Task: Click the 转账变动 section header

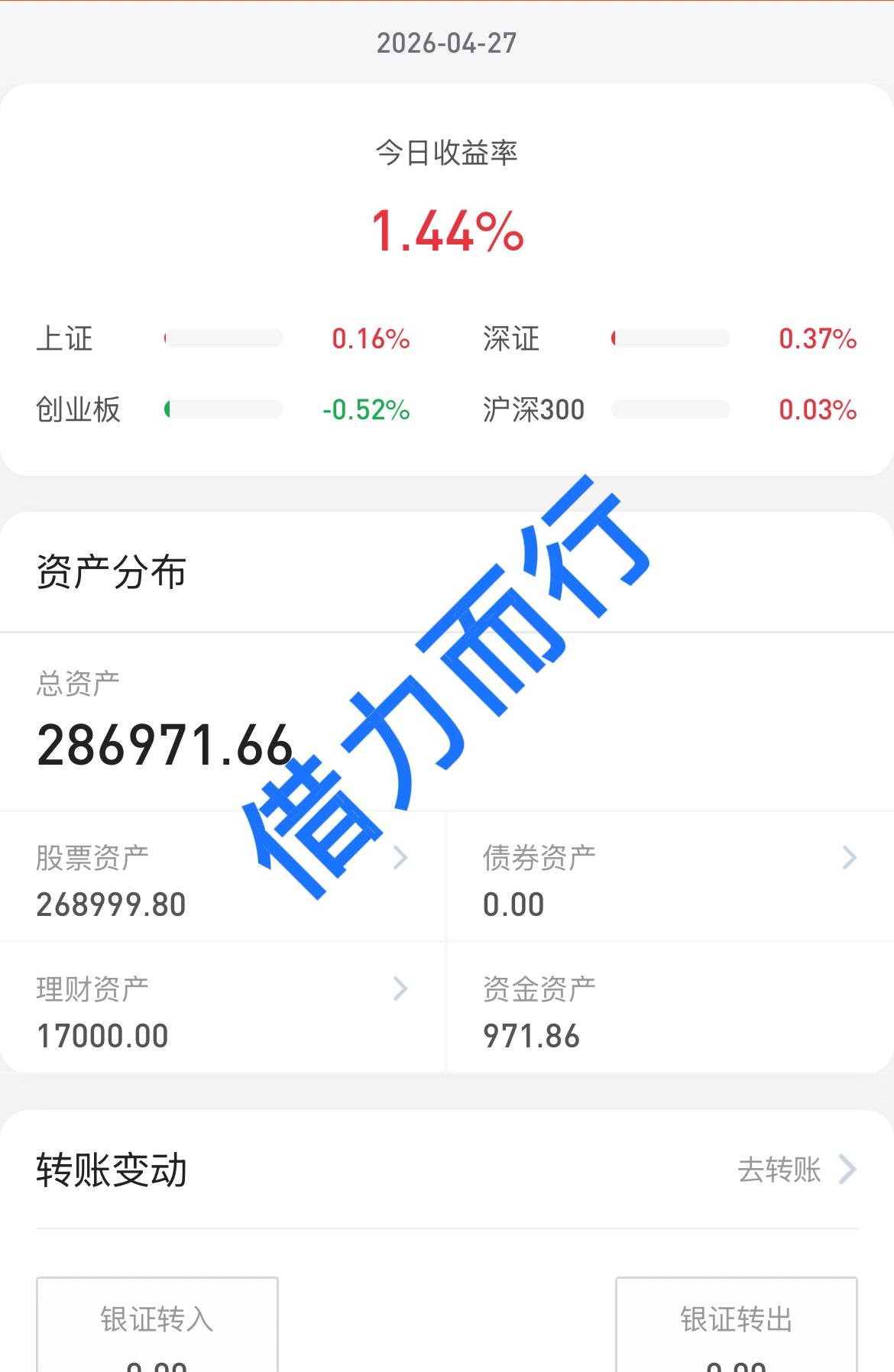Action: 112,1171
